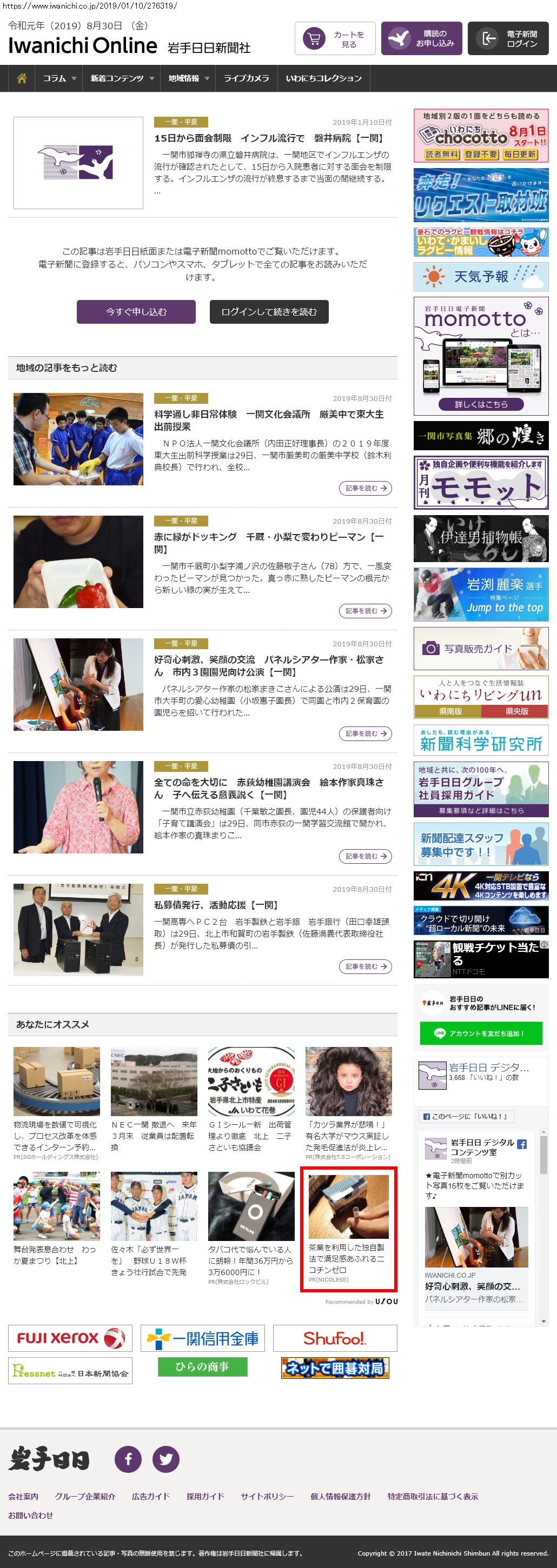View the shopping cart (カートを見る)
The height and width of the screenshot is (1568, 557).
click(335, 39)
